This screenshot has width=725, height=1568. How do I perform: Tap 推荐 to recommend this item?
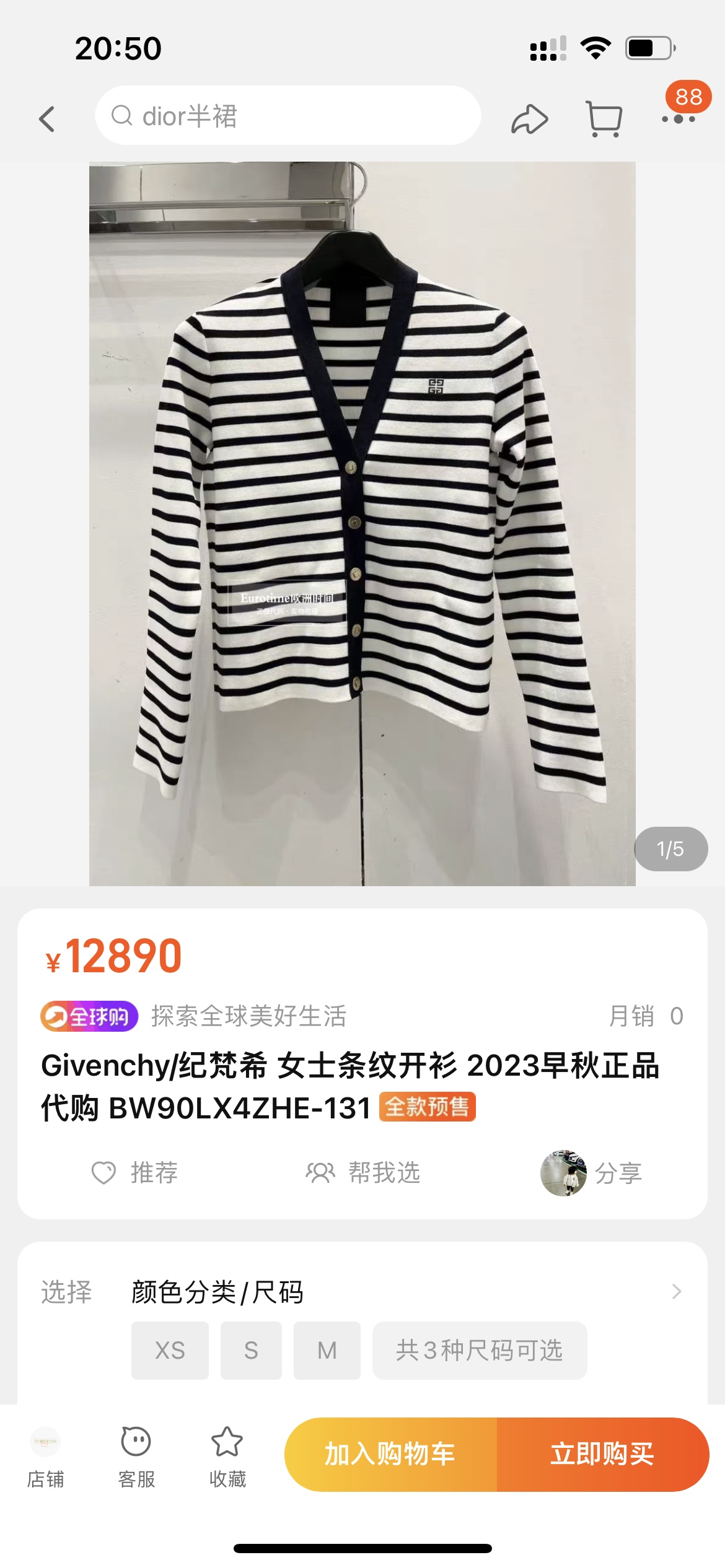click(x=135, y=1172)
